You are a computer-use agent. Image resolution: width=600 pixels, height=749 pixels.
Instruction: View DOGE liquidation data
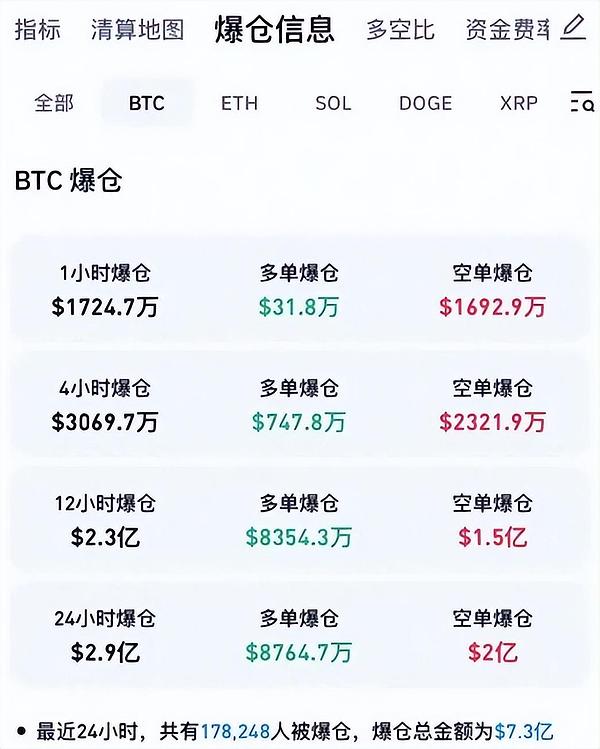(425, 103)
